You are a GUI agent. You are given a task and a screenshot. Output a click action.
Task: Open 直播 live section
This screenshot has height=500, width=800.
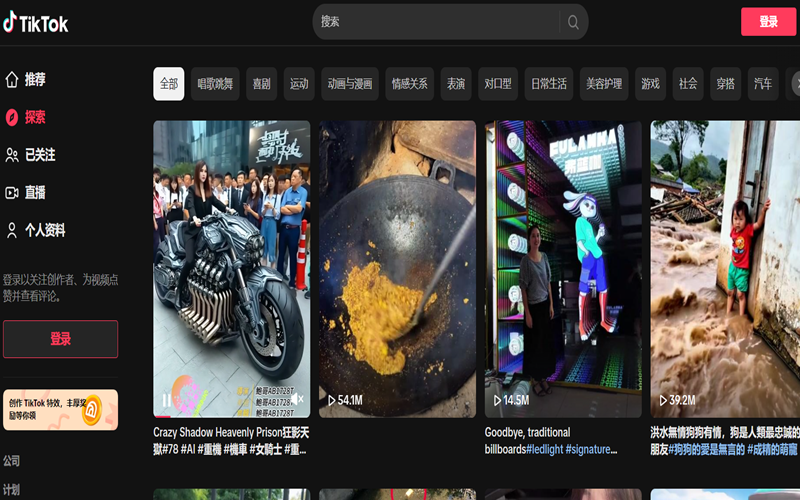tap(35, 192)
